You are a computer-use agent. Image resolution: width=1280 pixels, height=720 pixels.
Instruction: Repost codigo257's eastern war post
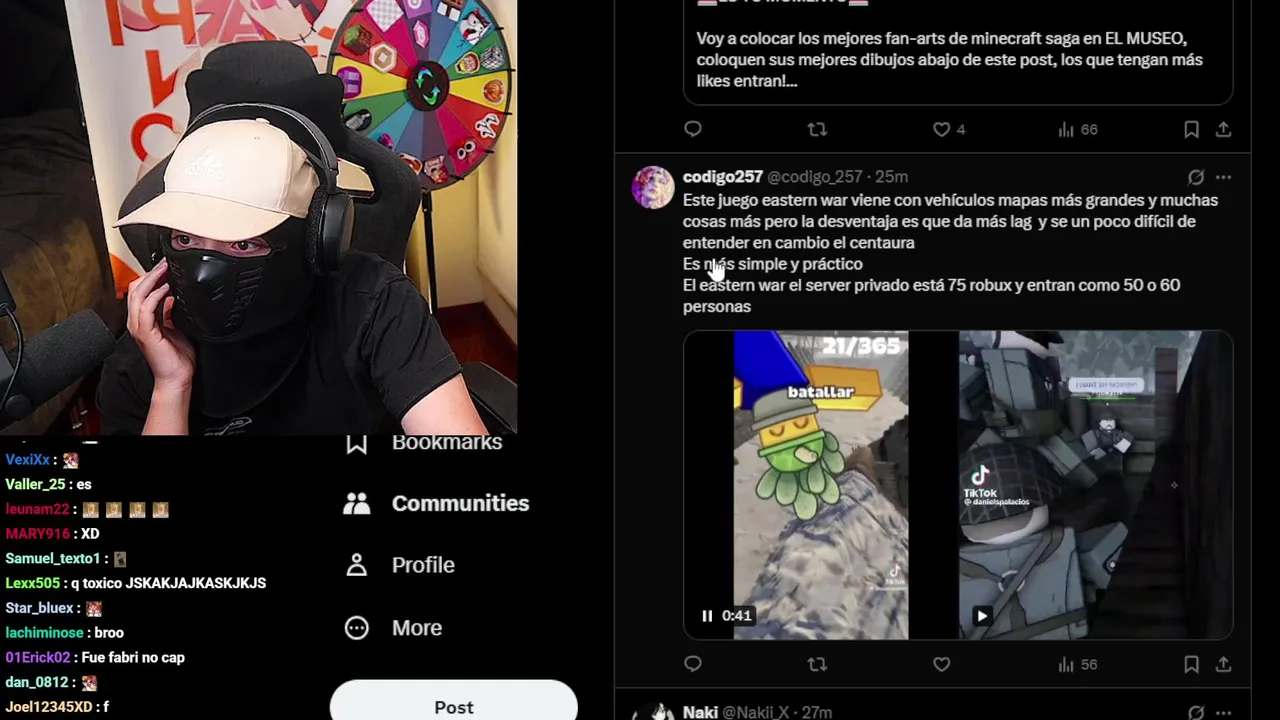pos(817,664)
